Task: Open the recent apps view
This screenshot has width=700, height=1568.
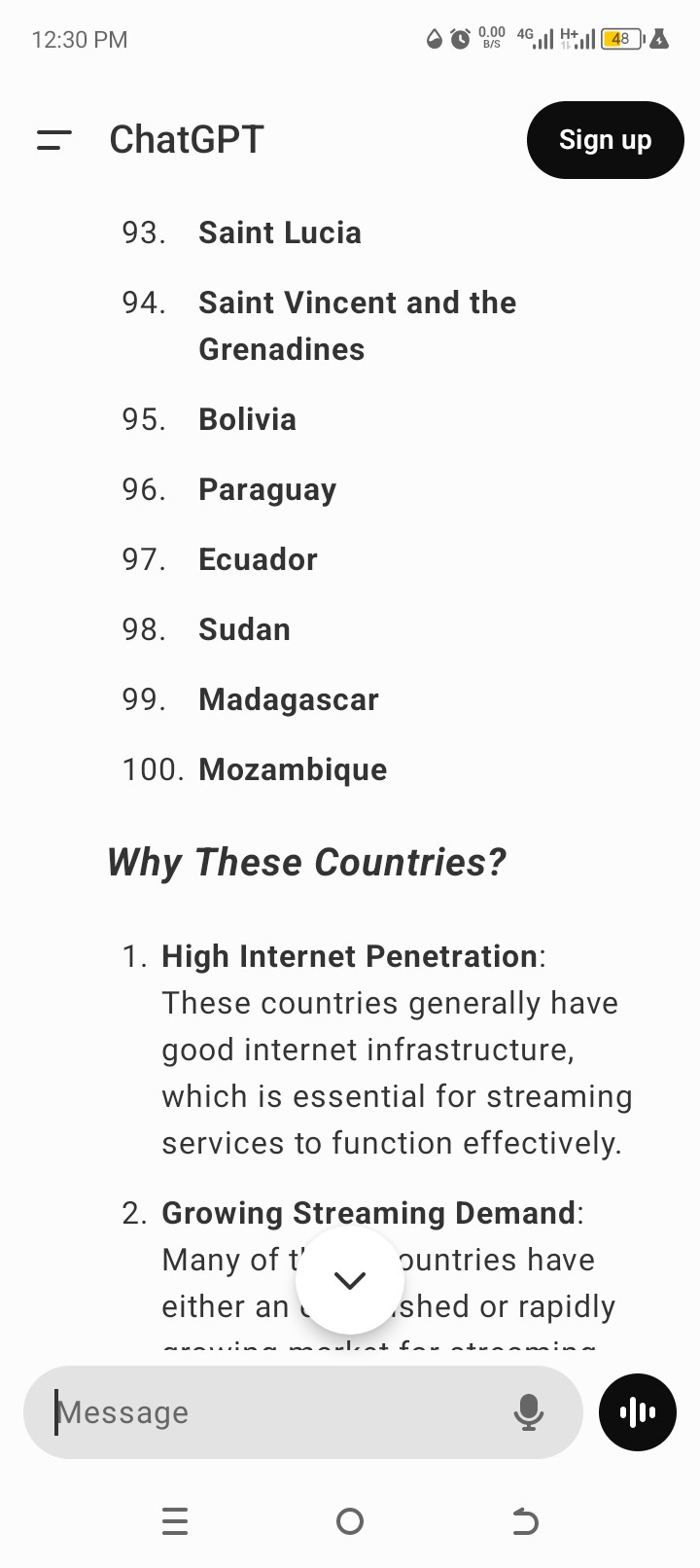Action: point(175,1521)
